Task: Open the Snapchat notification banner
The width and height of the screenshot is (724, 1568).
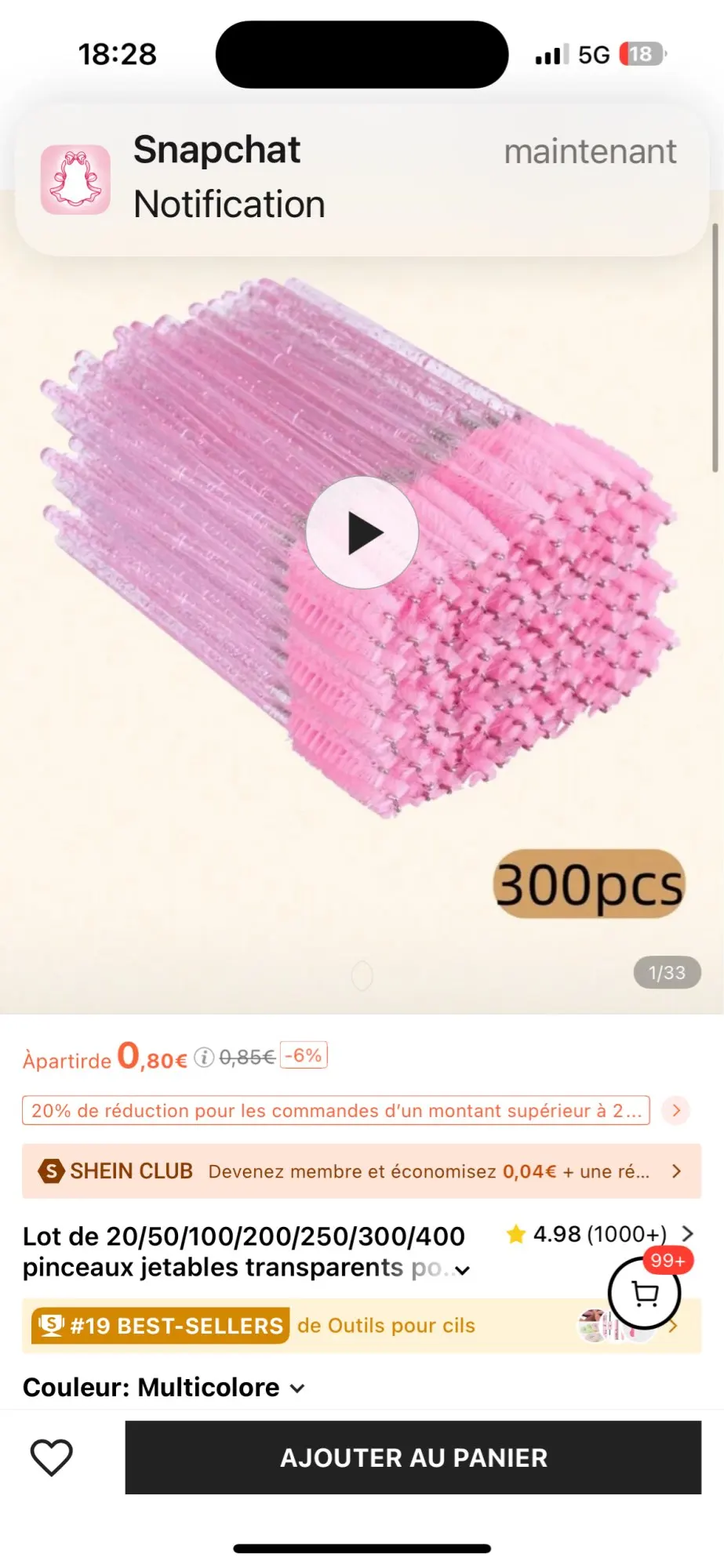Action: [x=362, y=179]
